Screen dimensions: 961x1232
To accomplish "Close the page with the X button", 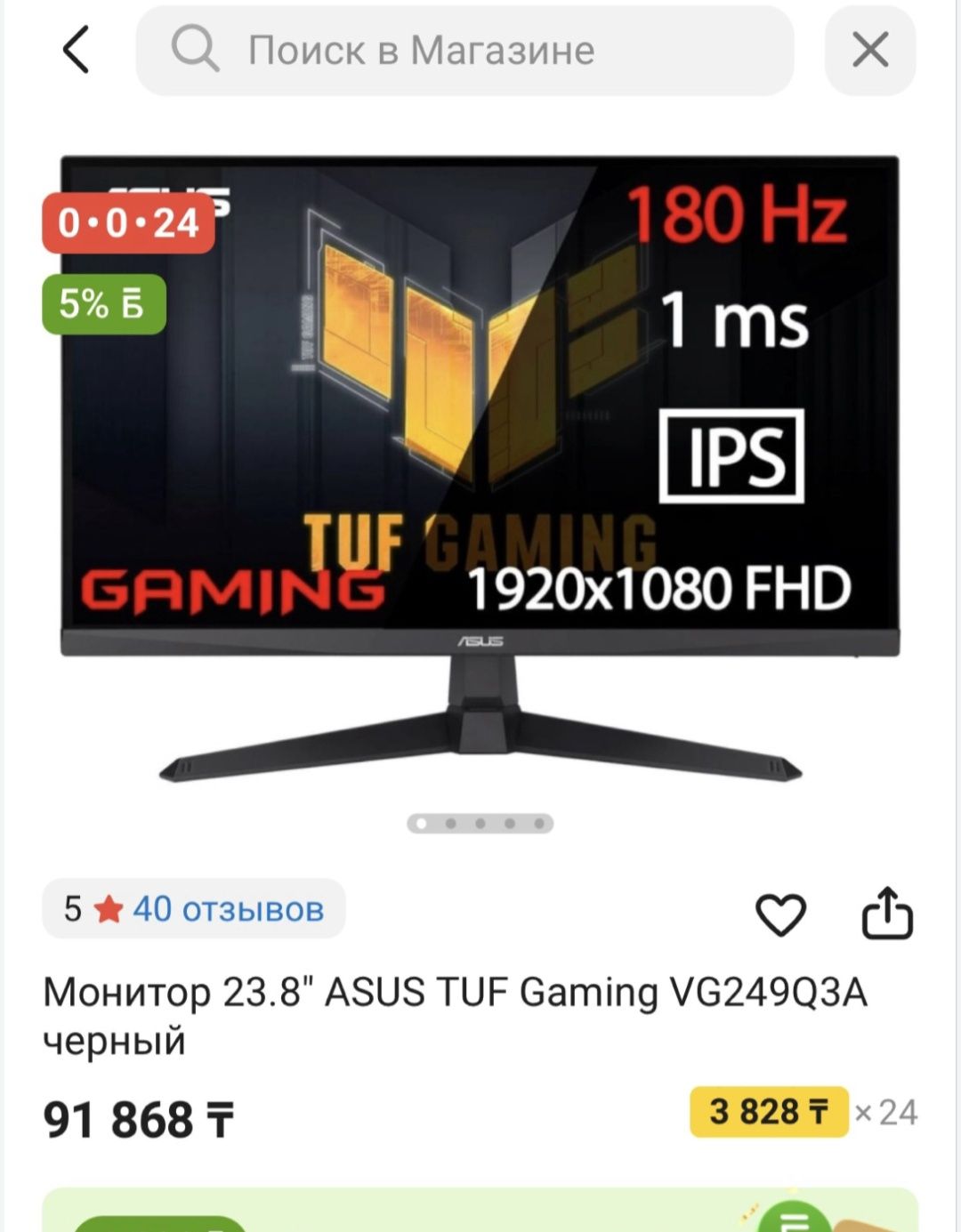I will pos(869,50).
